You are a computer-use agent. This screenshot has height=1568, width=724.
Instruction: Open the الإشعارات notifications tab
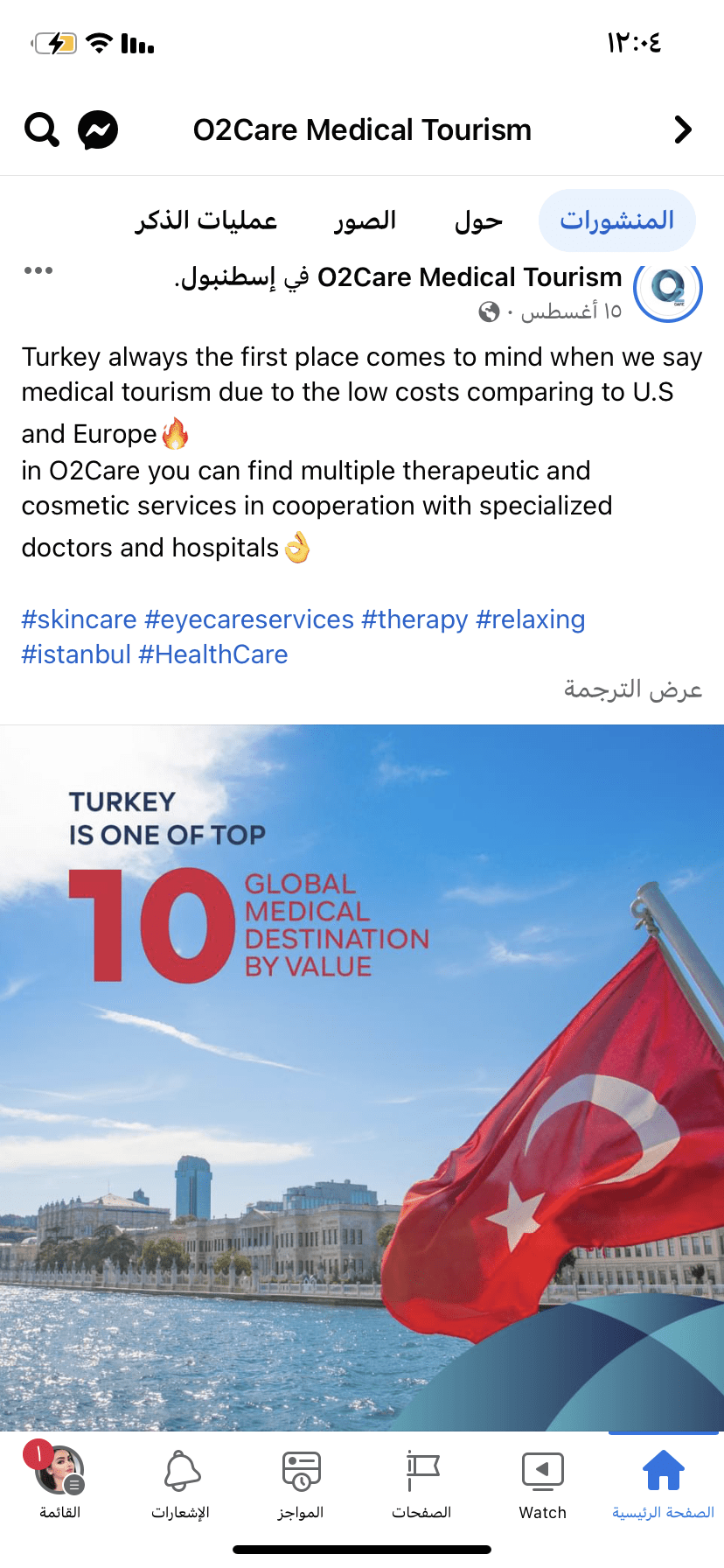180,1484
